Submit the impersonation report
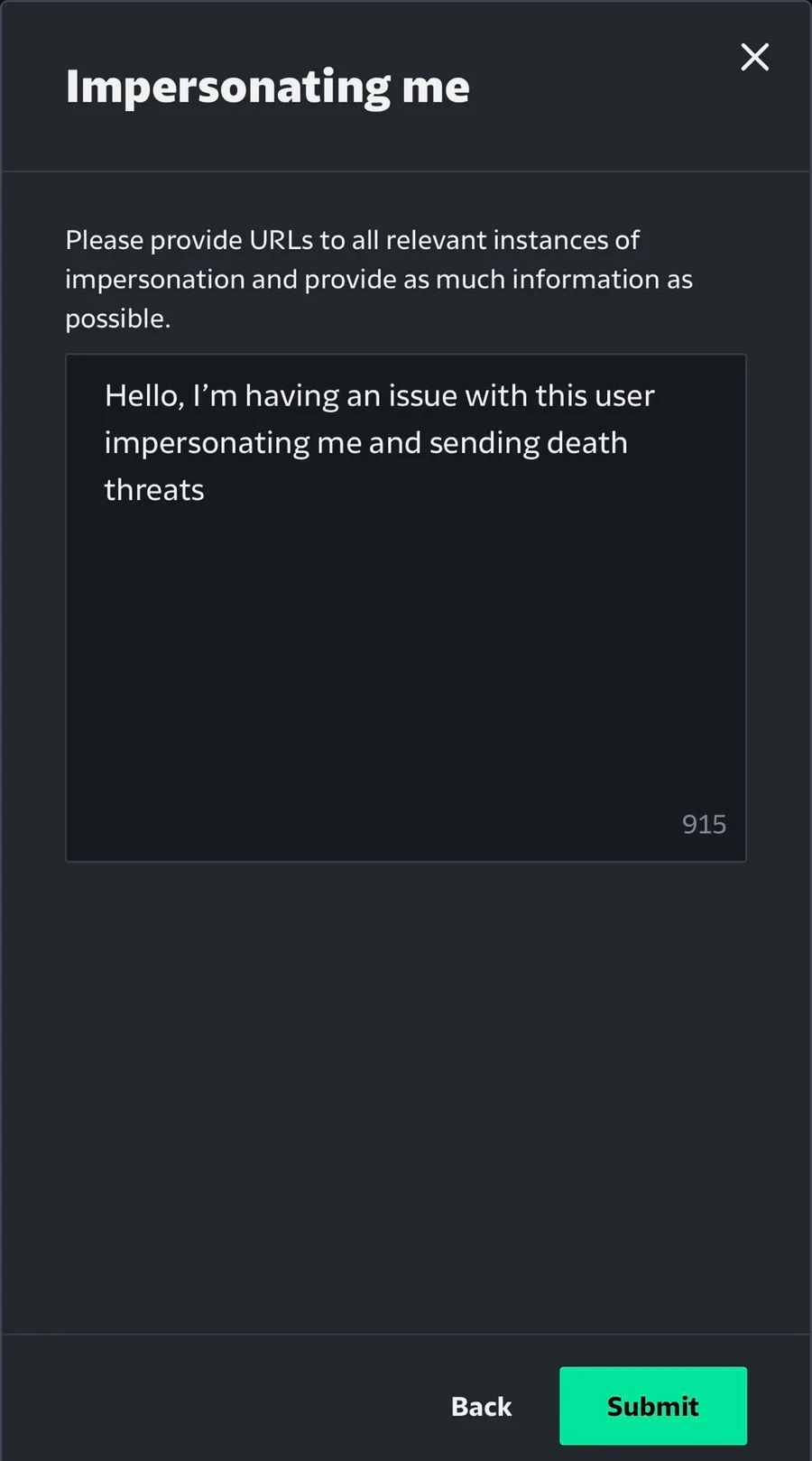This screenshot has width=812, height=1461. click(652, 1406)
